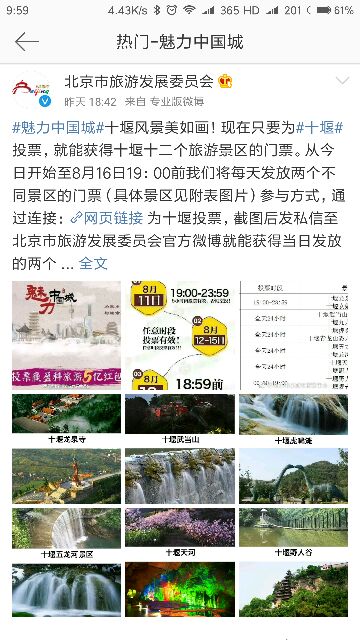
Task: Open the post options dropdown chevron
Action: 342,81
